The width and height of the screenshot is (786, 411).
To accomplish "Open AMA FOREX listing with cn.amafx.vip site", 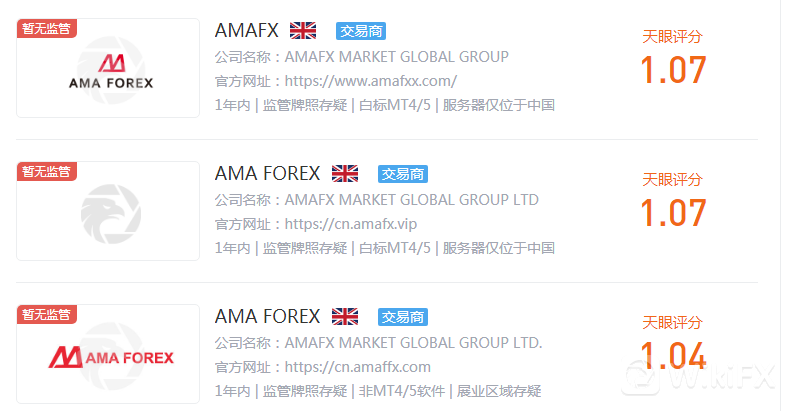I will tap(267, 173).
